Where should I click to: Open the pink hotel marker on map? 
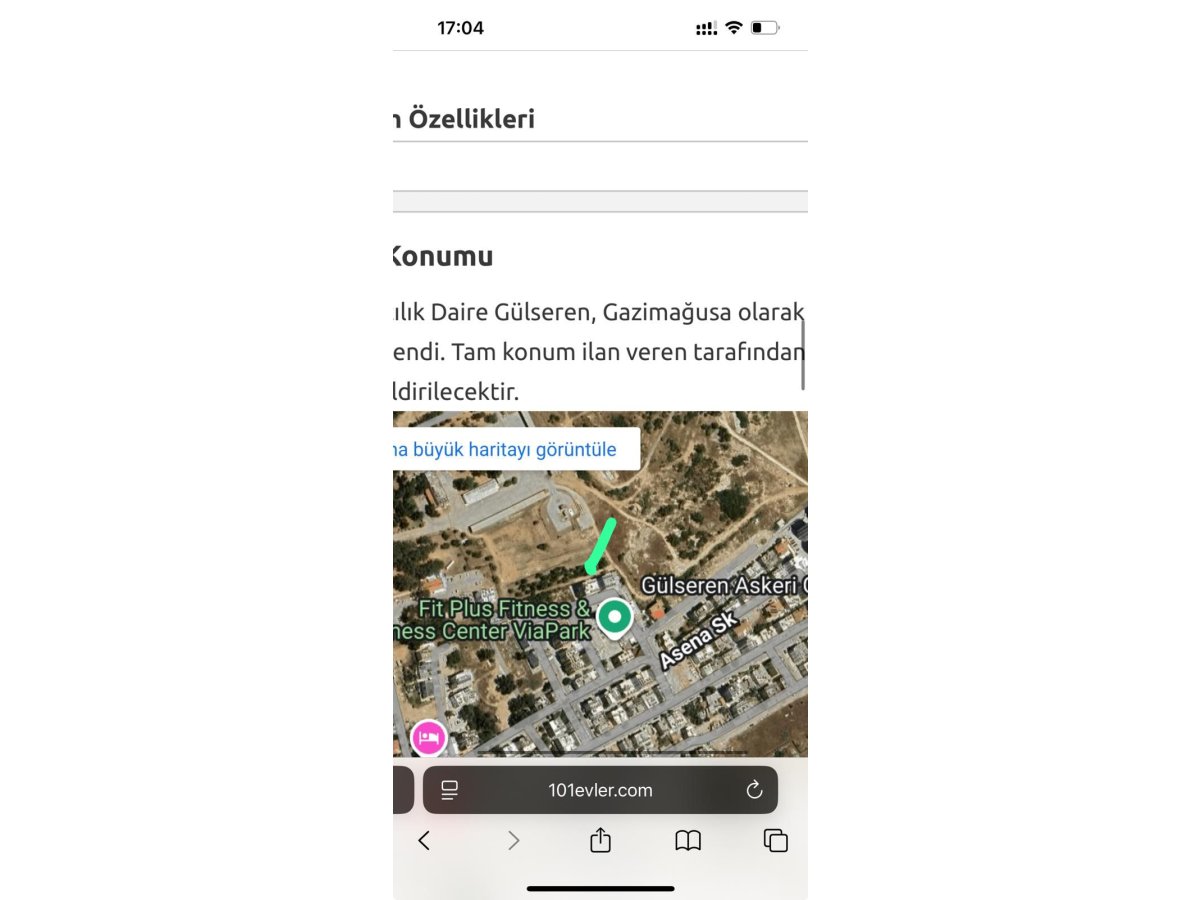429,738
